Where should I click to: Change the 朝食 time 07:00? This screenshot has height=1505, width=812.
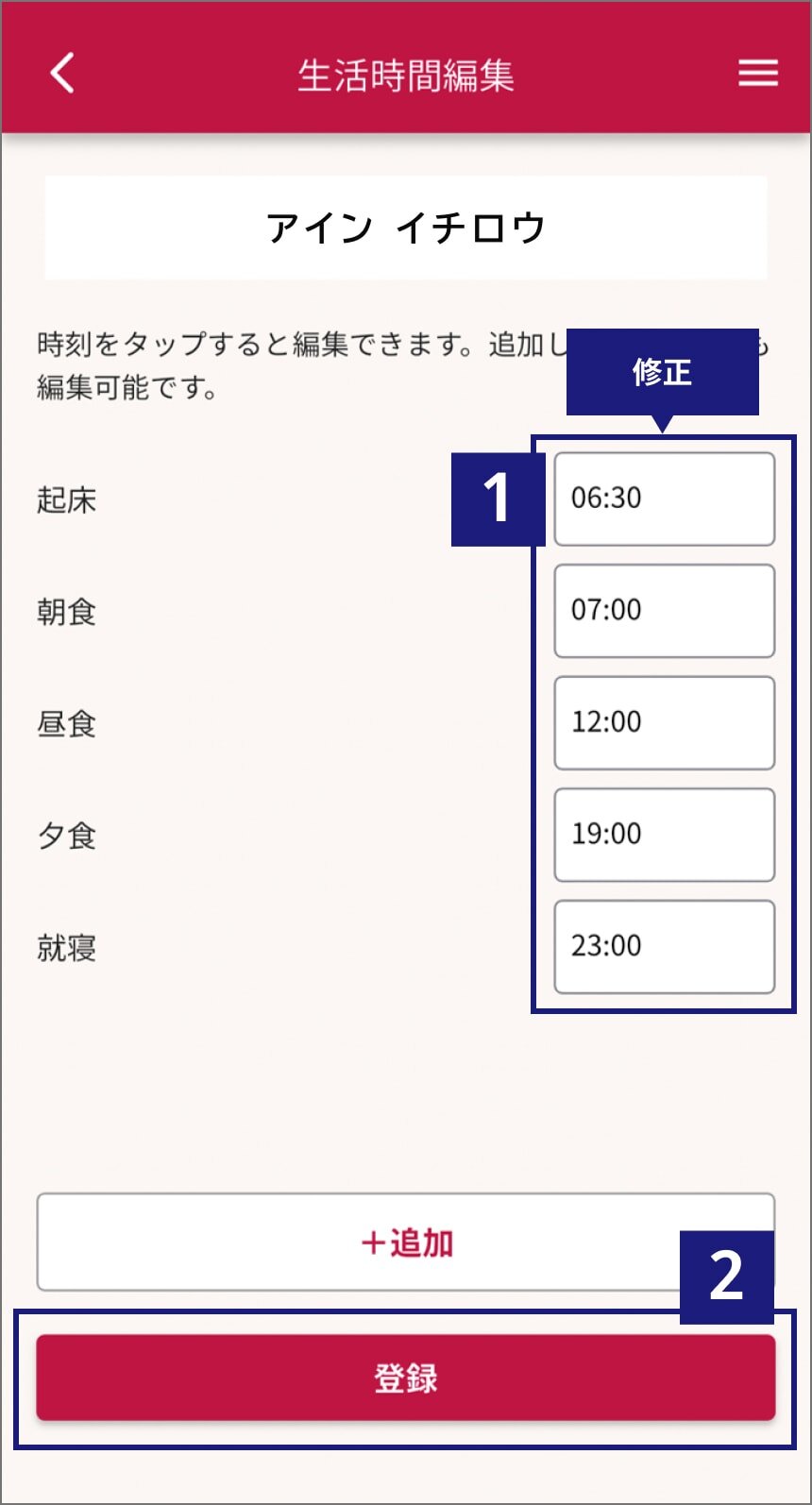(664, 611)
